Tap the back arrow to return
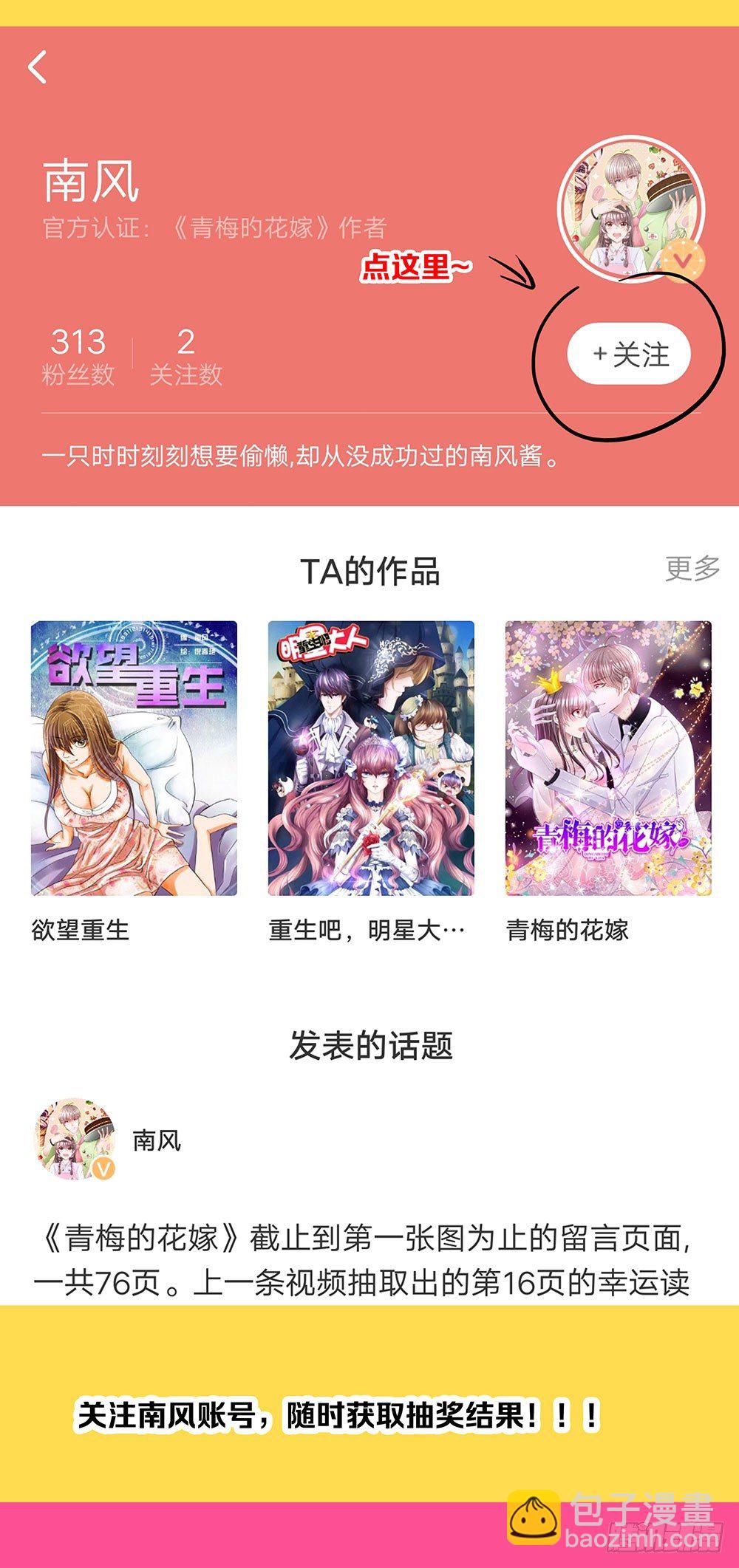739x1568 pixels. [x=35, y=66]
